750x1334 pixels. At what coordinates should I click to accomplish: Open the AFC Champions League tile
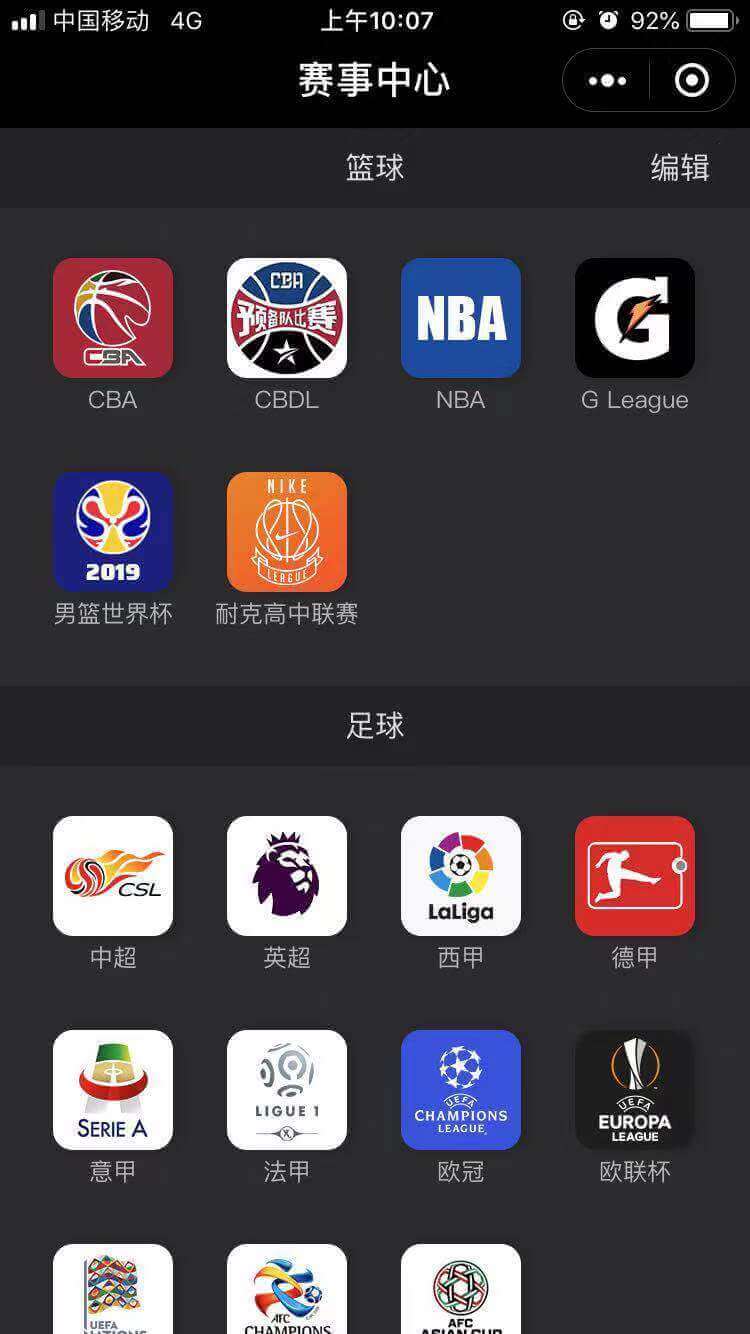coord(287,1290)
